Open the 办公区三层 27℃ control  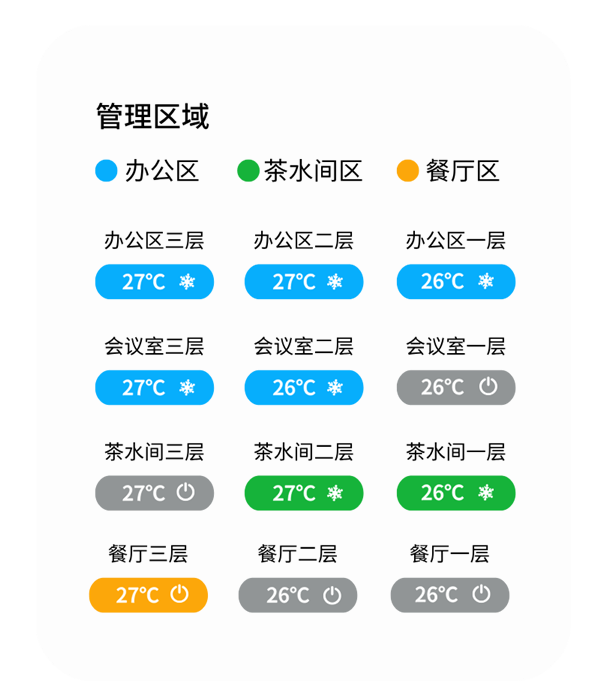point(154,282)
